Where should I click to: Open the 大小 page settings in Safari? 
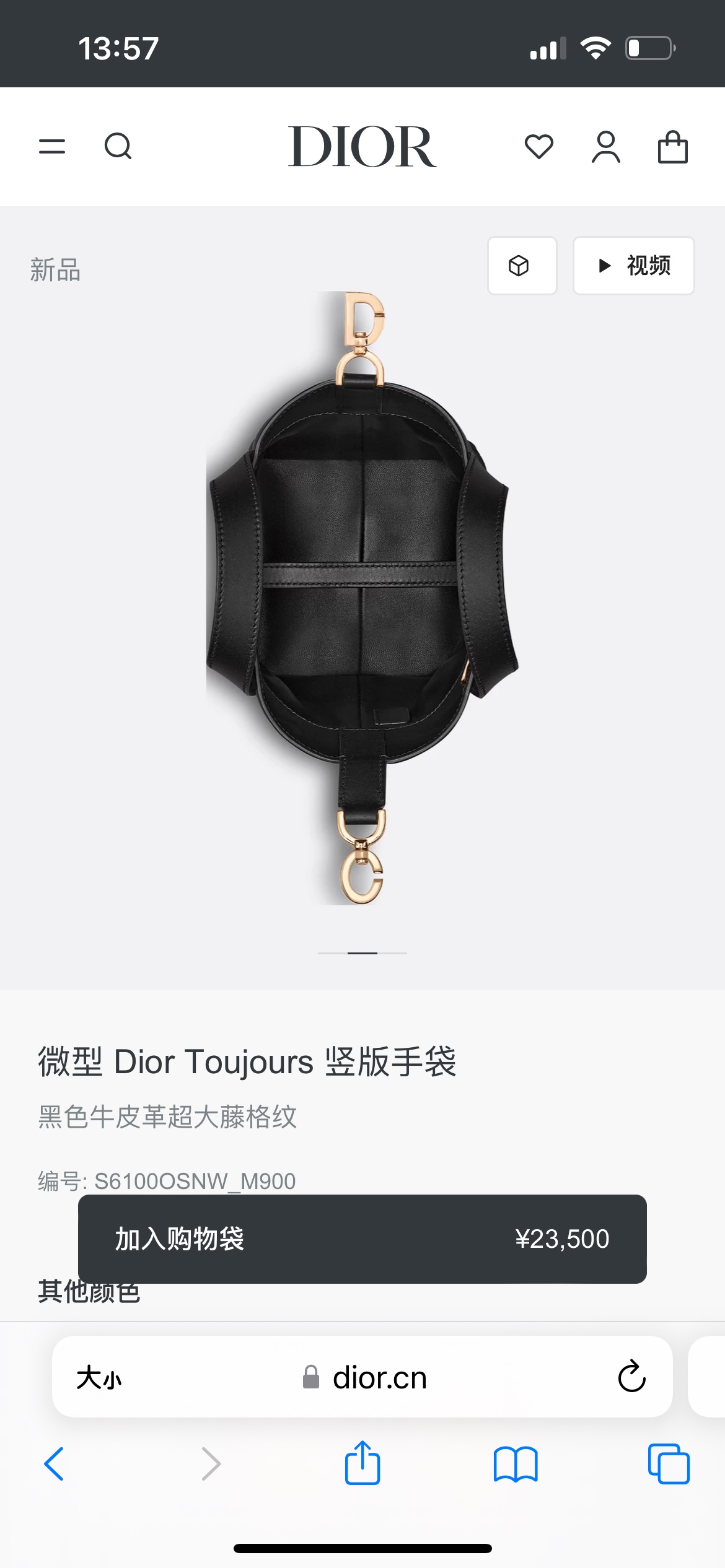tap(99, 1378)
